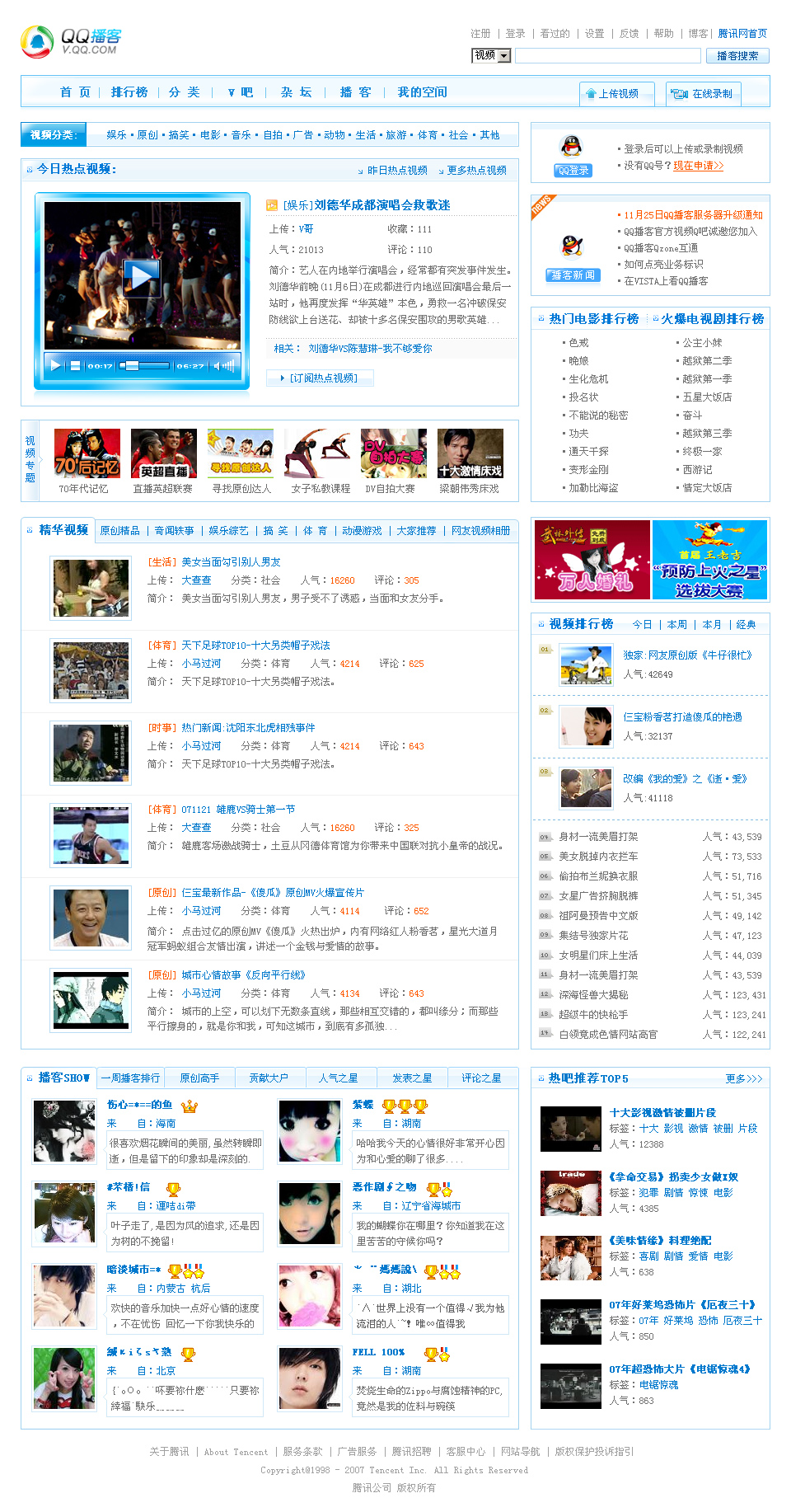Open 色戒 in the movie ranking list

pyautogui.click(x=578, y=343)
